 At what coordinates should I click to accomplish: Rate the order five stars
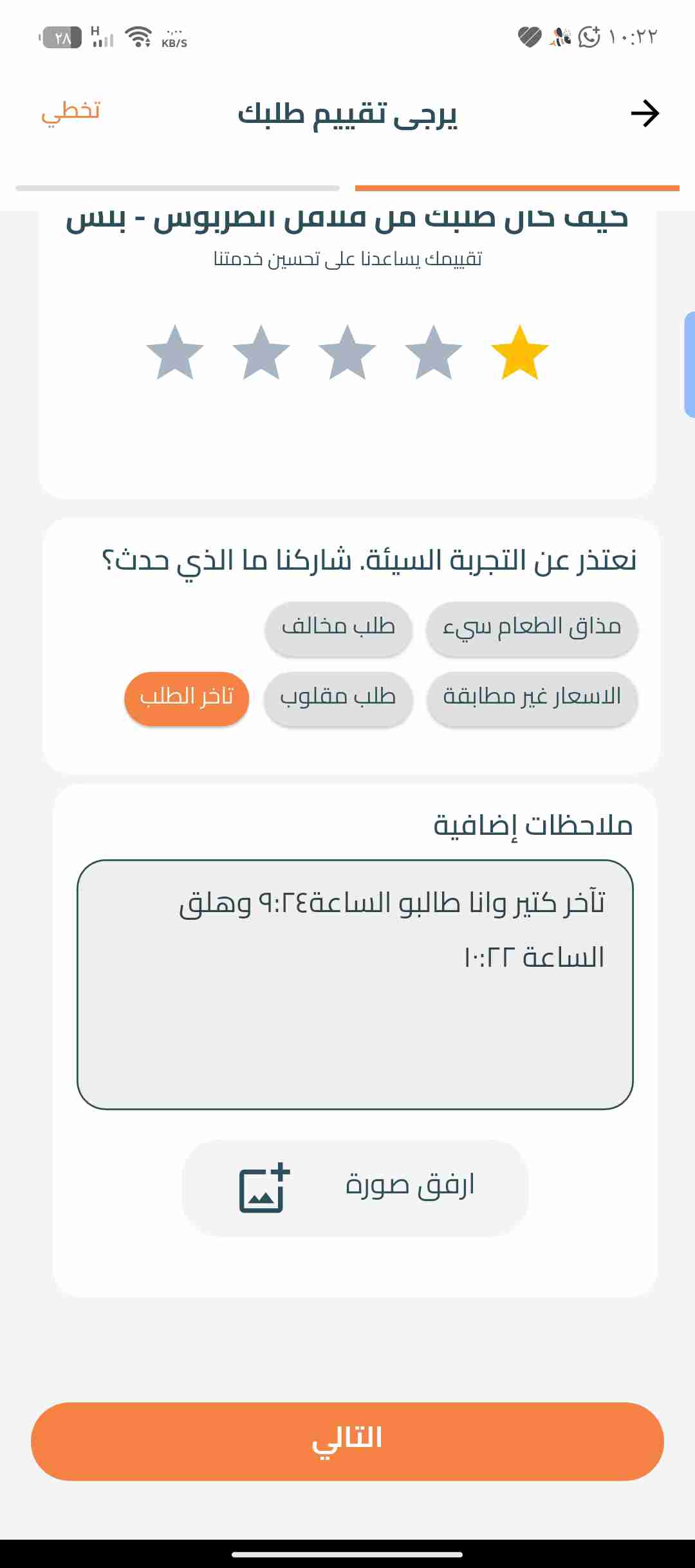point(175,353)
